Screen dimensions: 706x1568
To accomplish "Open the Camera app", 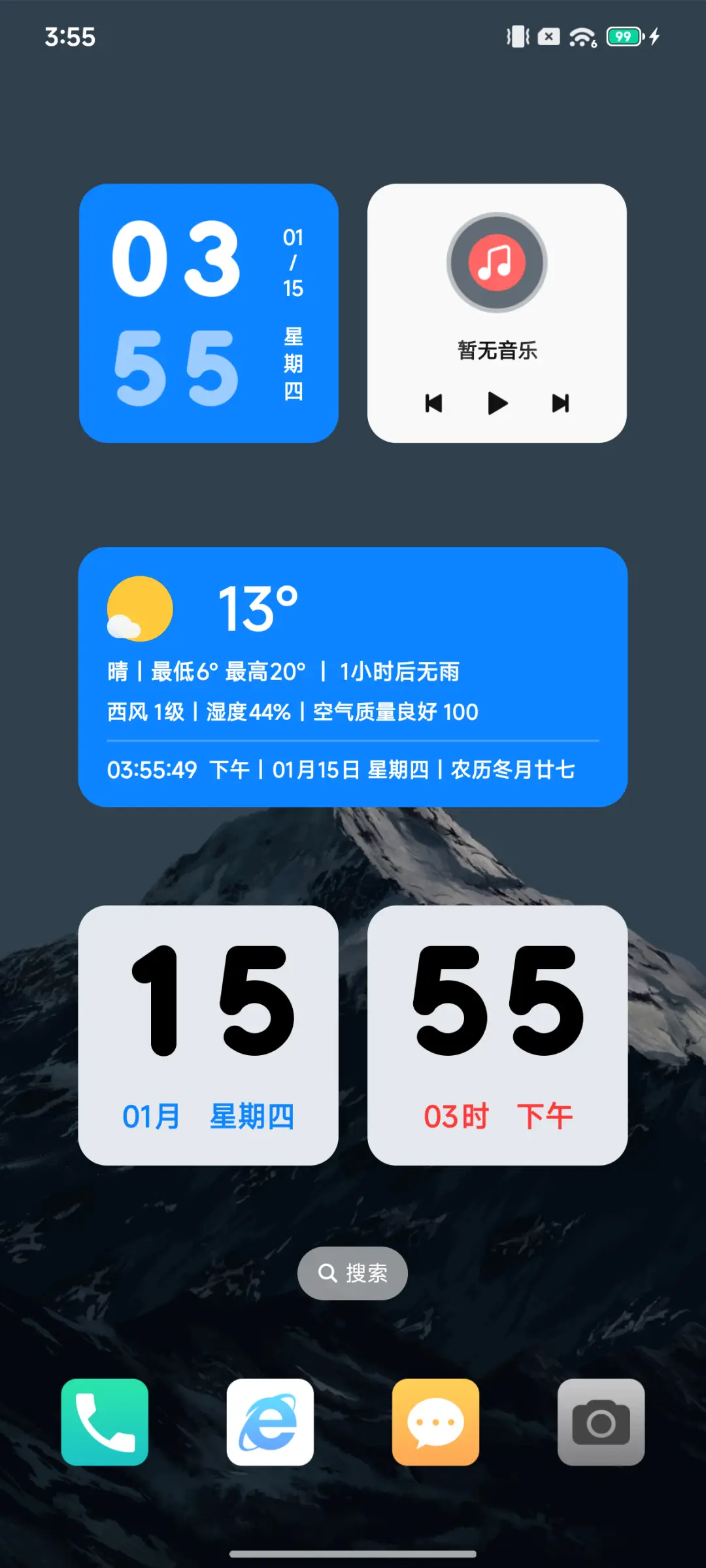I will point(601,1424).
